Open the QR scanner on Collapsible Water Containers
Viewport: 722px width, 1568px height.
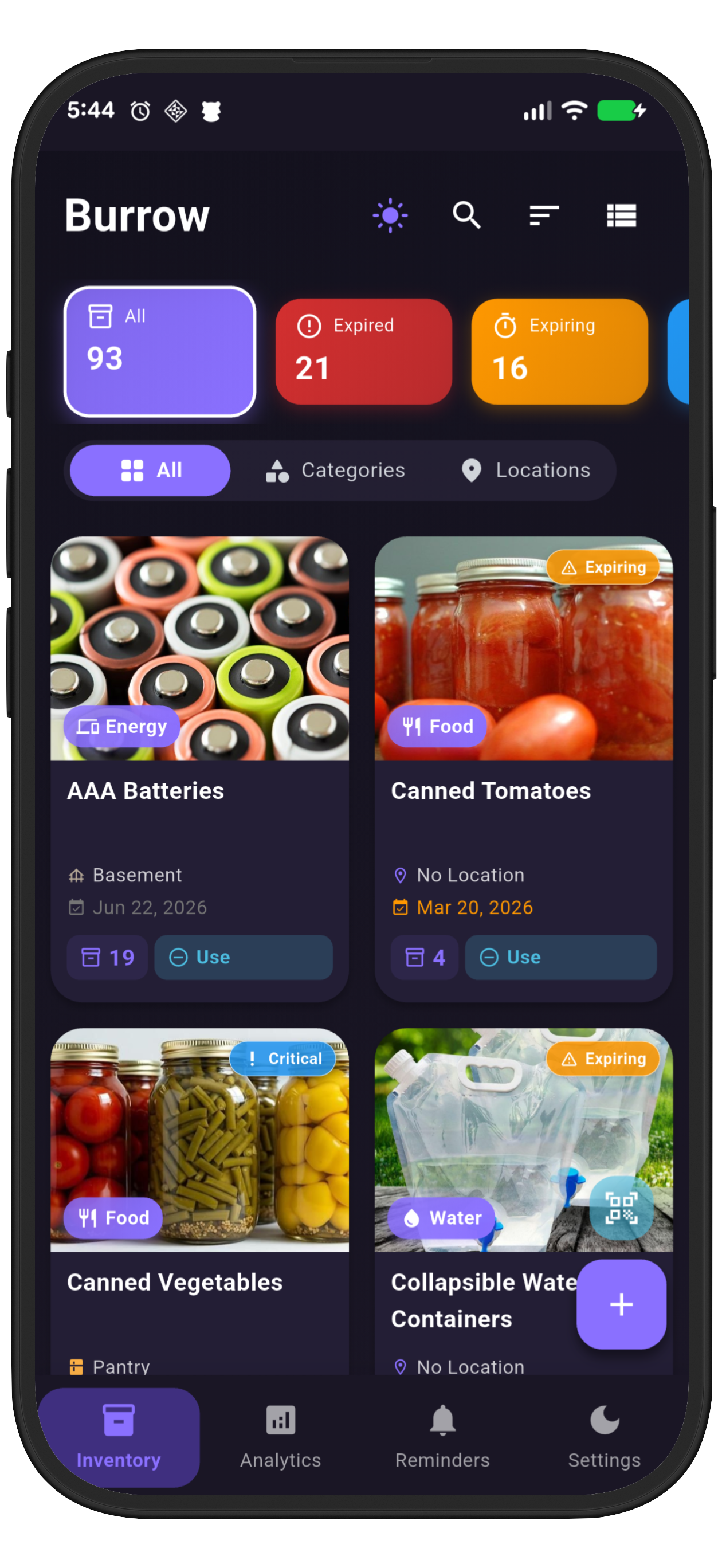[x=622, y=1209]
